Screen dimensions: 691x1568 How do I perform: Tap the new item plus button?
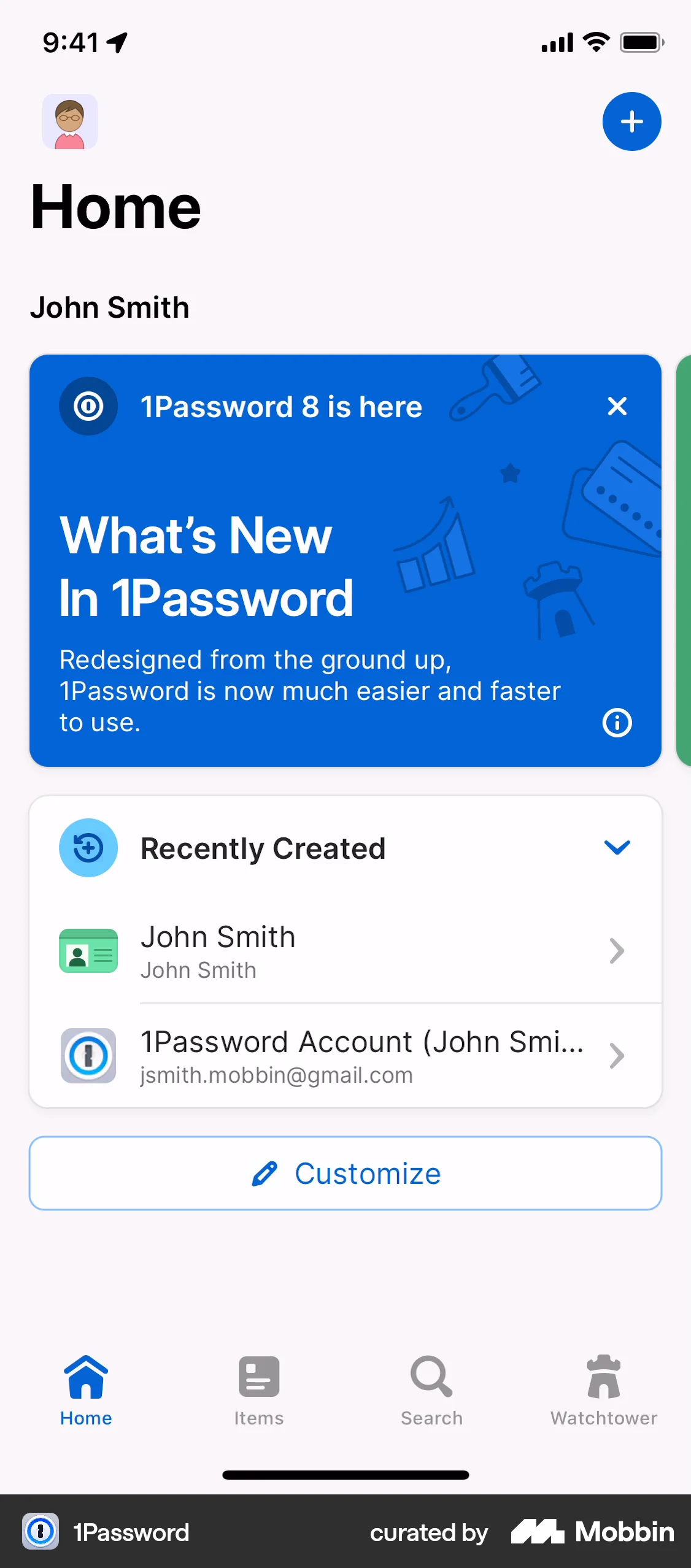[x=631, y=121]
